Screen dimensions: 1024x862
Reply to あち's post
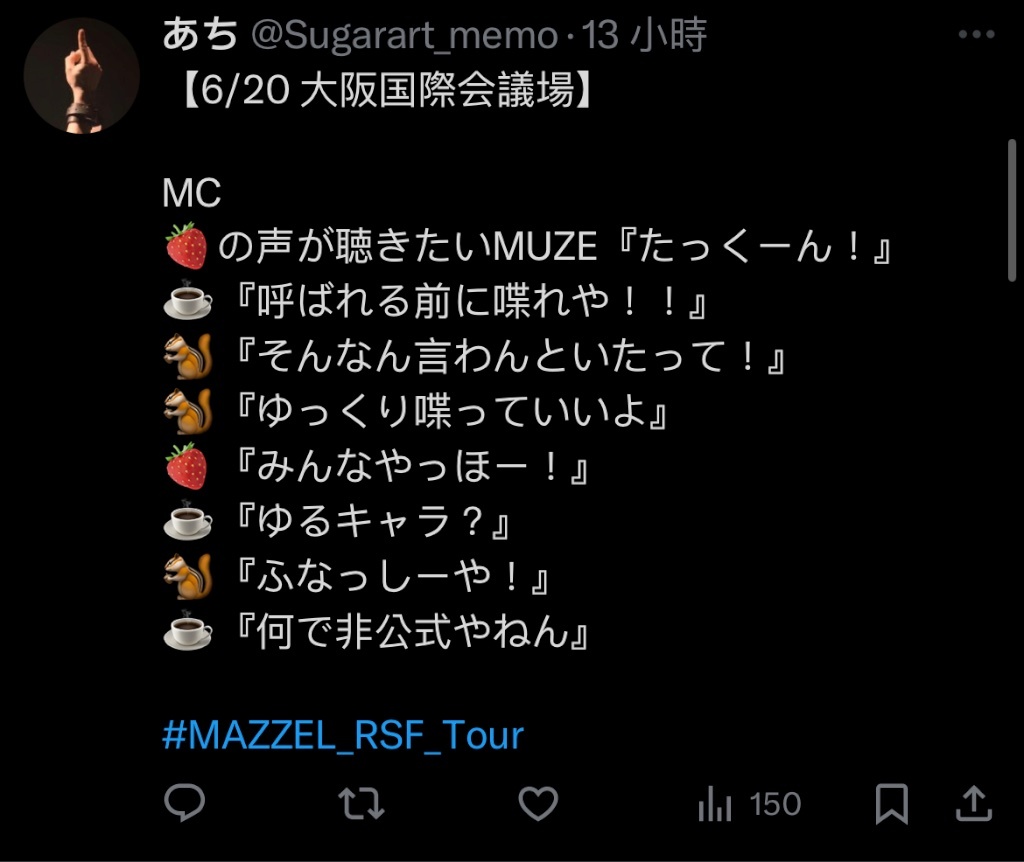(x=185, y=803)
